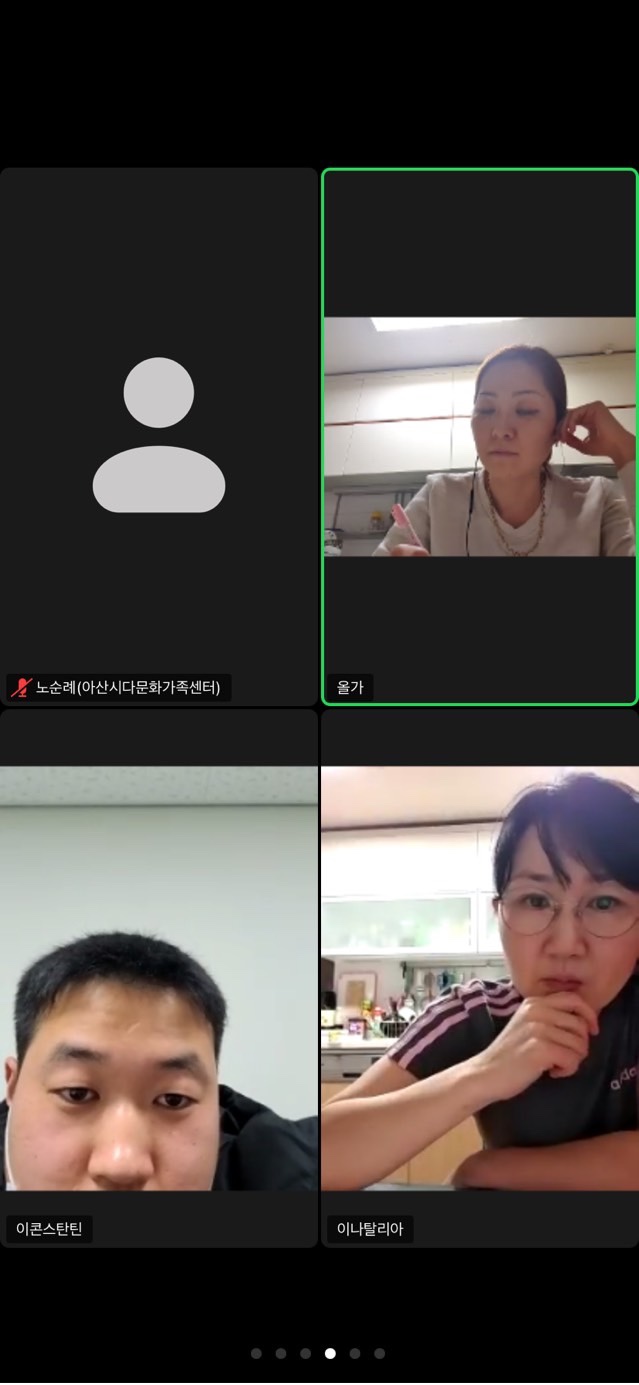Select 노순례 participant tile with avatar

[158, 436]
